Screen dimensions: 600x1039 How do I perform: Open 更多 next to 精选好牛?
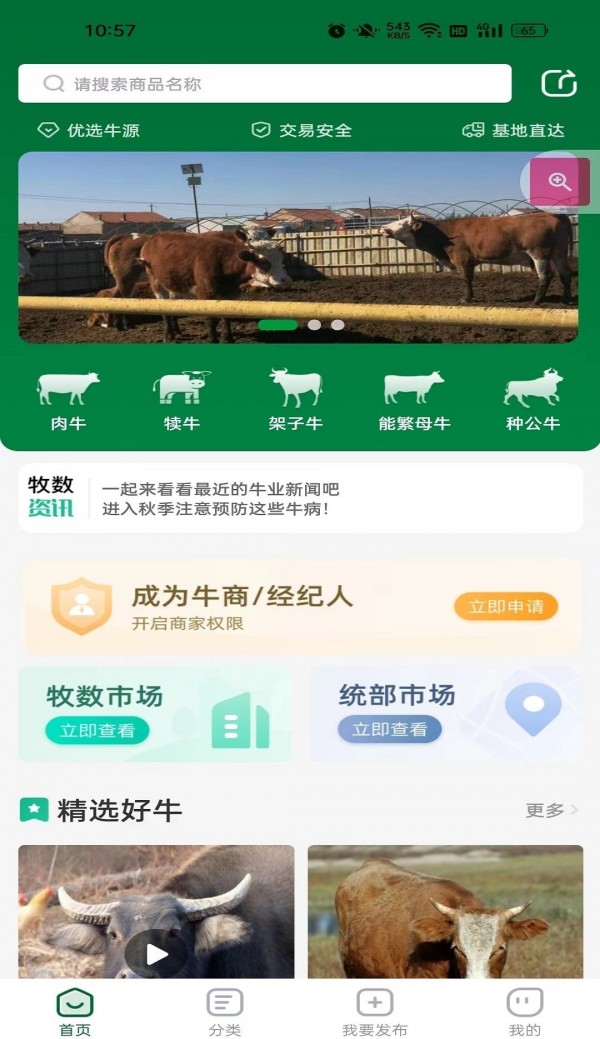pos(552,810)
